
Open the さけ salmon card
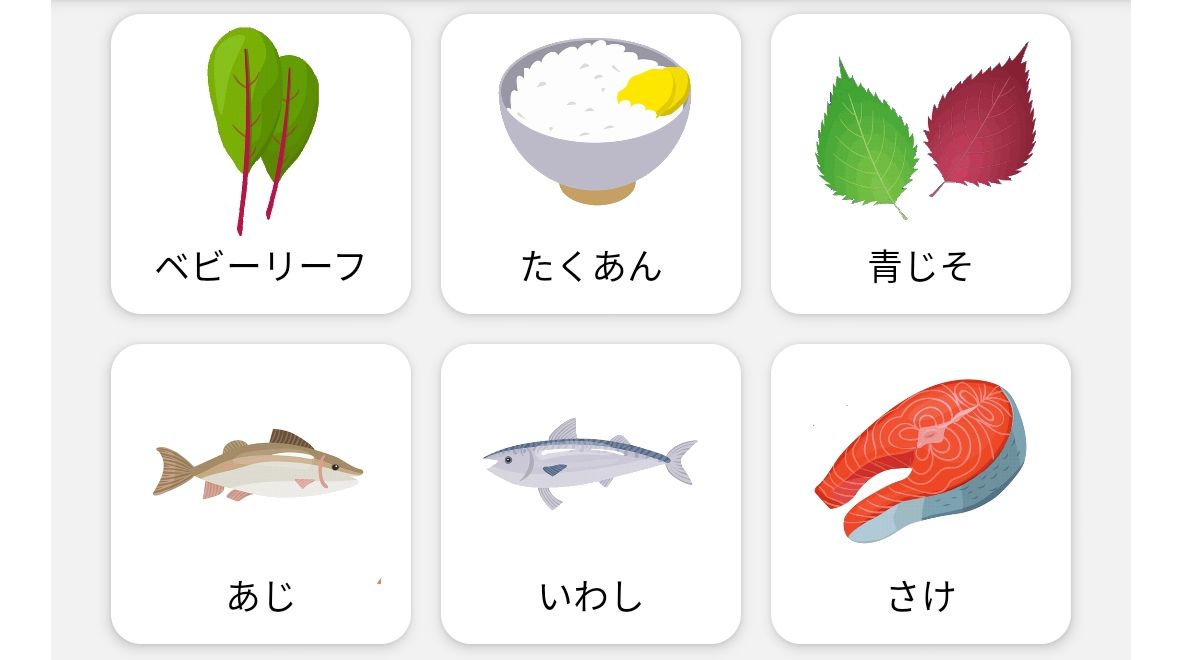tap(920, 494)
